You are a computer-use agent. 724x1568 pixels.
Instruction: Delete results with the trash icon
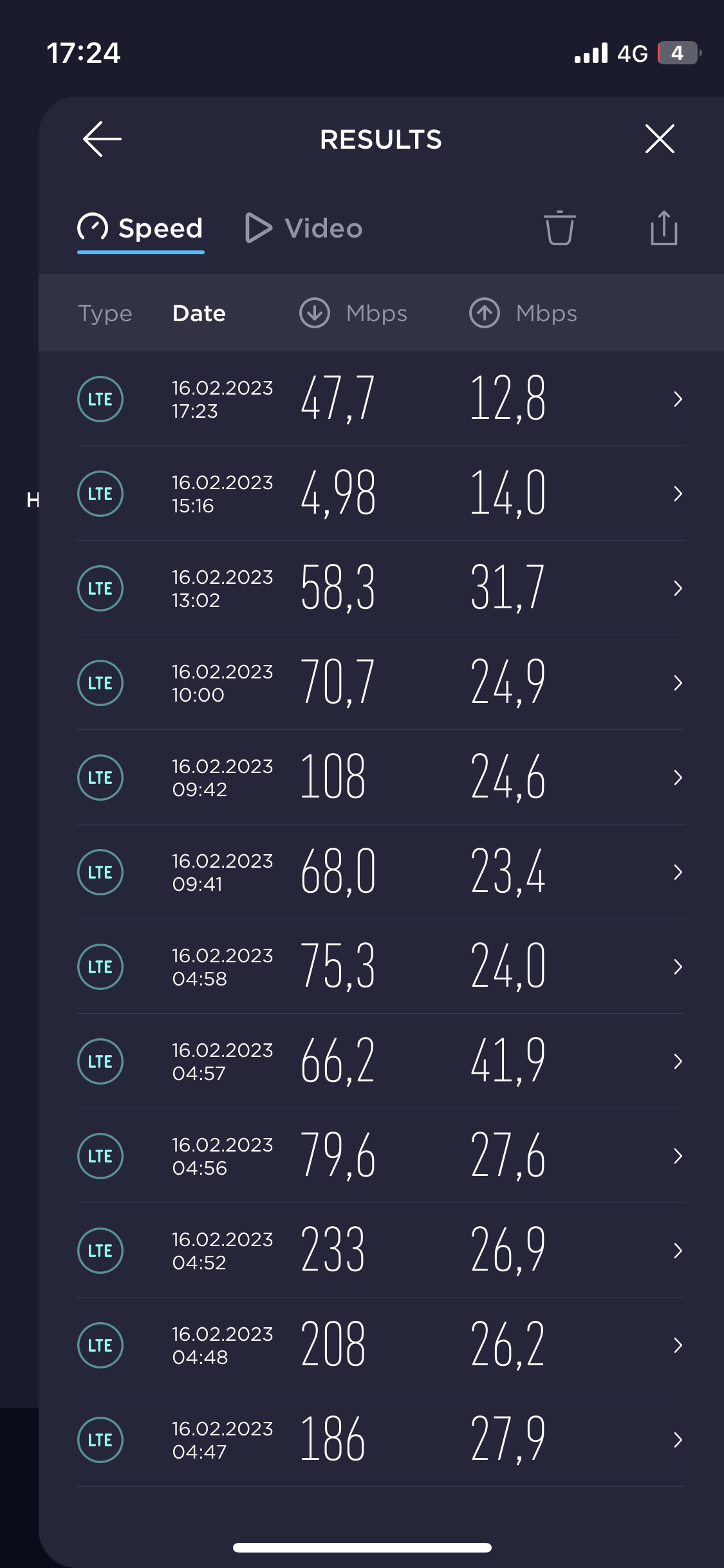pos(559,228)
